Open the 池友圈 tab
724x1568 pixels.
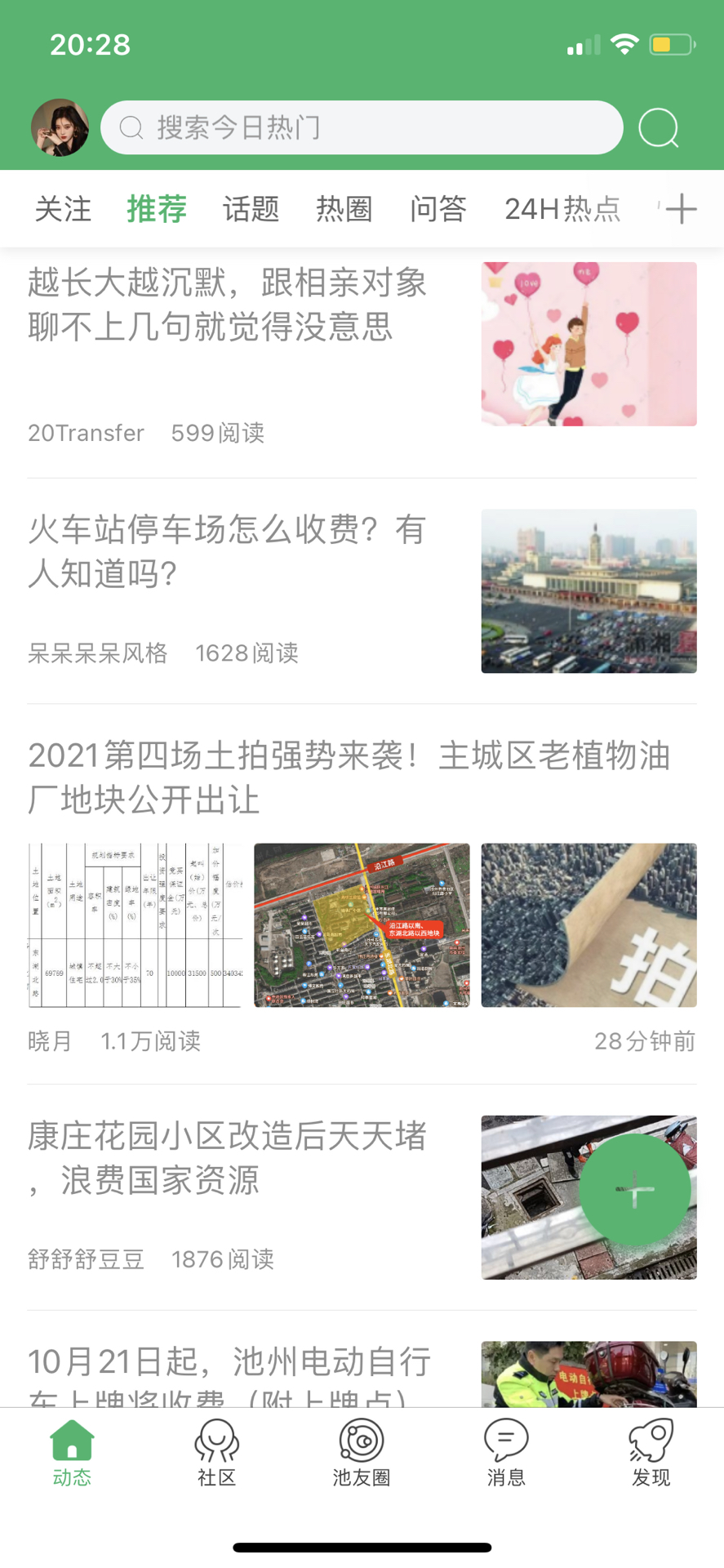pyautogui.click(x=362, y=1453)
